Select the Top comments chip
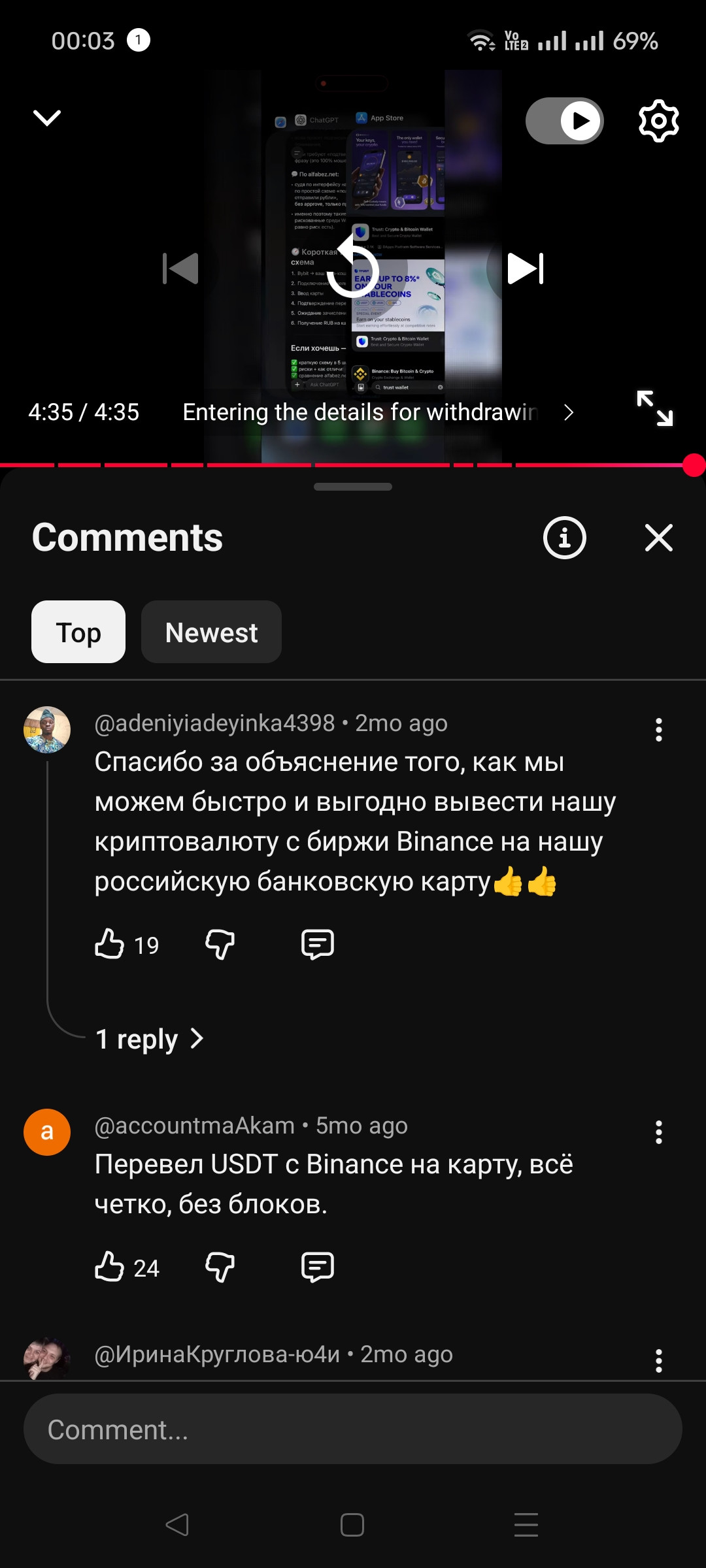 tap(78, 632)
